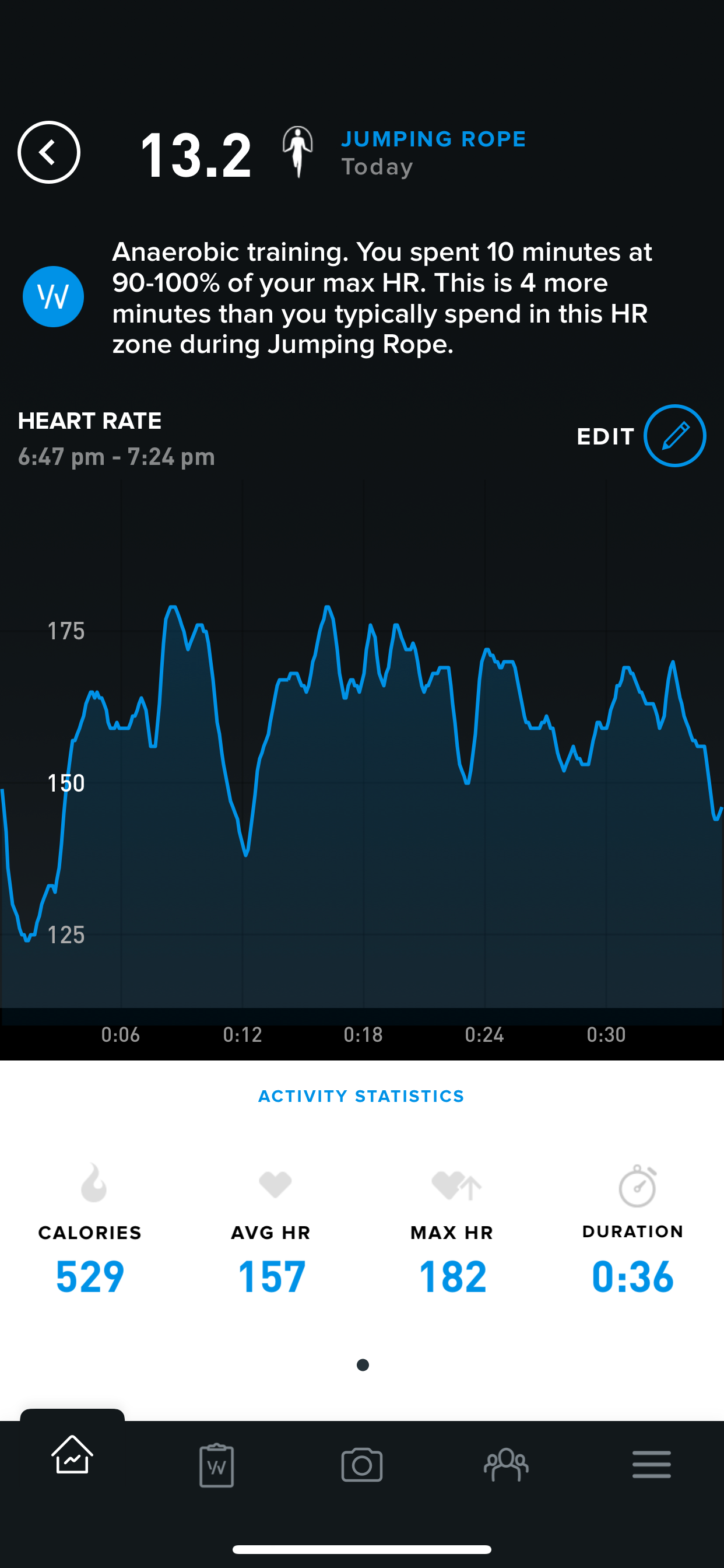
Task: Open the camera tab
Action: 362,1465
